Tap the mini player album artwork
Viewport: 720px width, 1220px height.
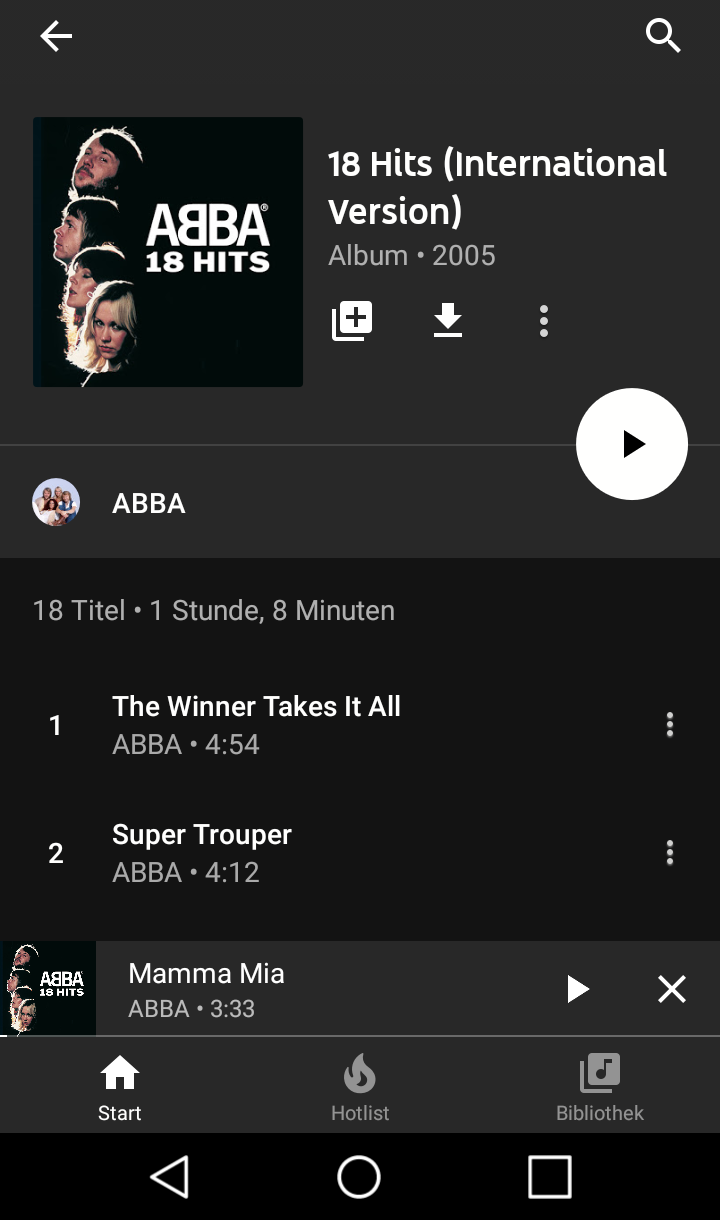[48, 988]
